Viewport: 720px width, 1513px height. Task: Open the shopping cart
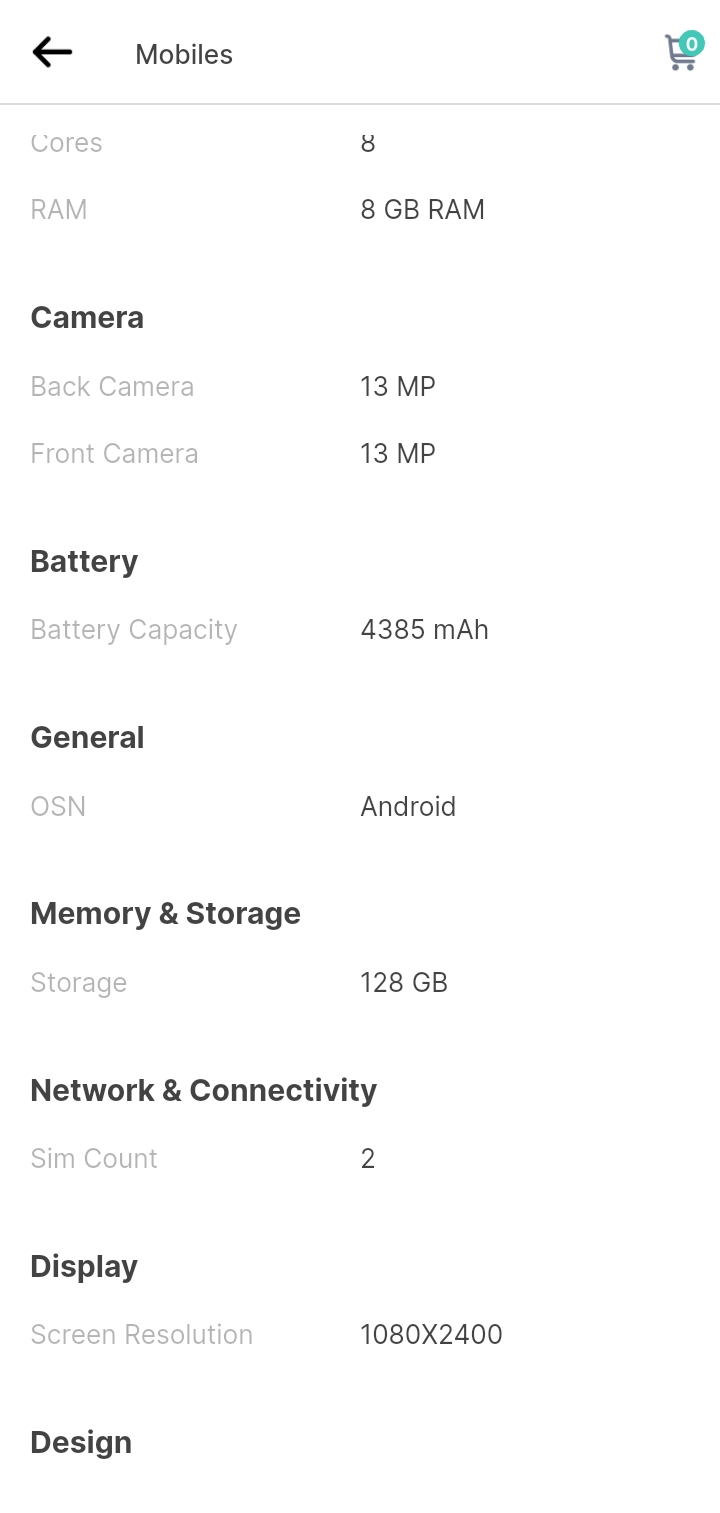click(683, 51)
